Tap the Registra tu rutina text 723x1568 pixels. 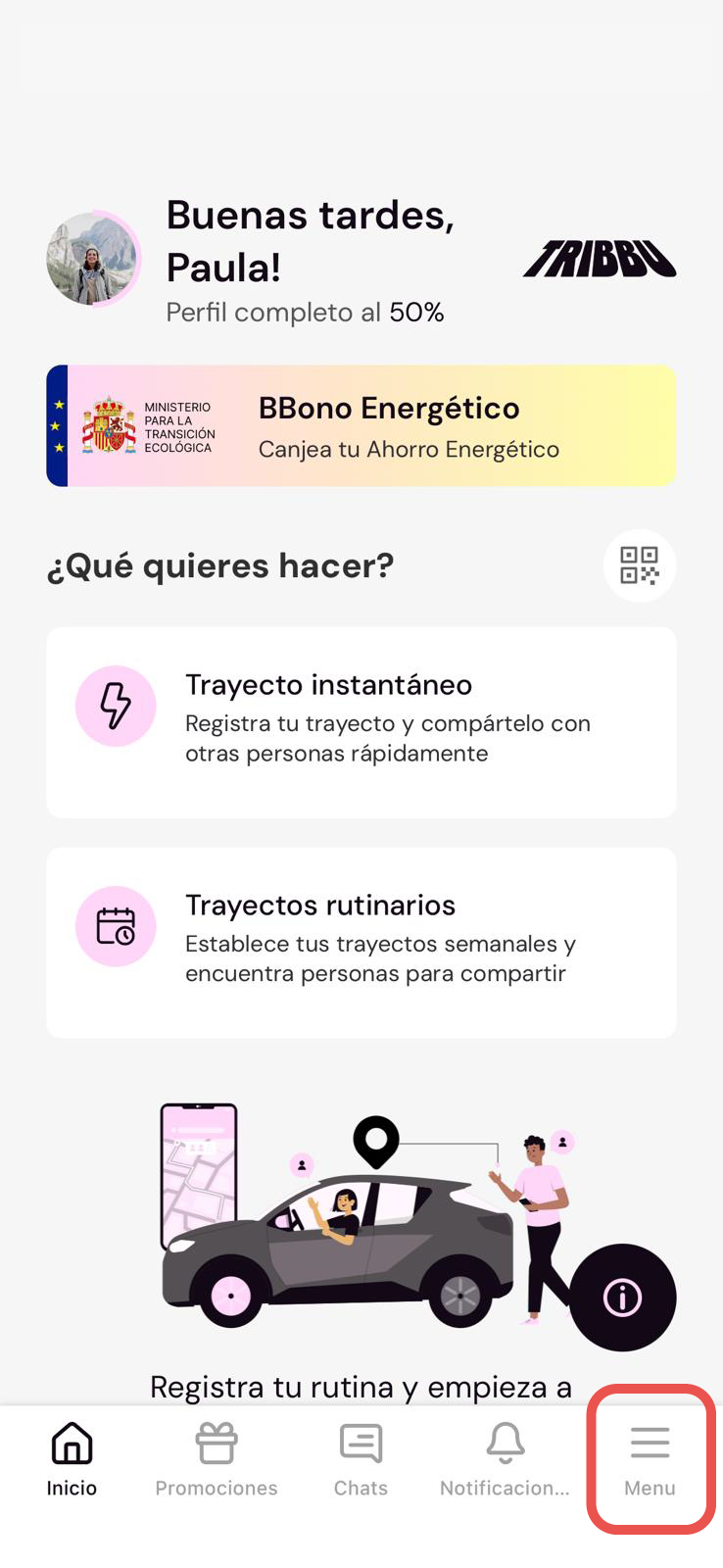coord(361,1388)
